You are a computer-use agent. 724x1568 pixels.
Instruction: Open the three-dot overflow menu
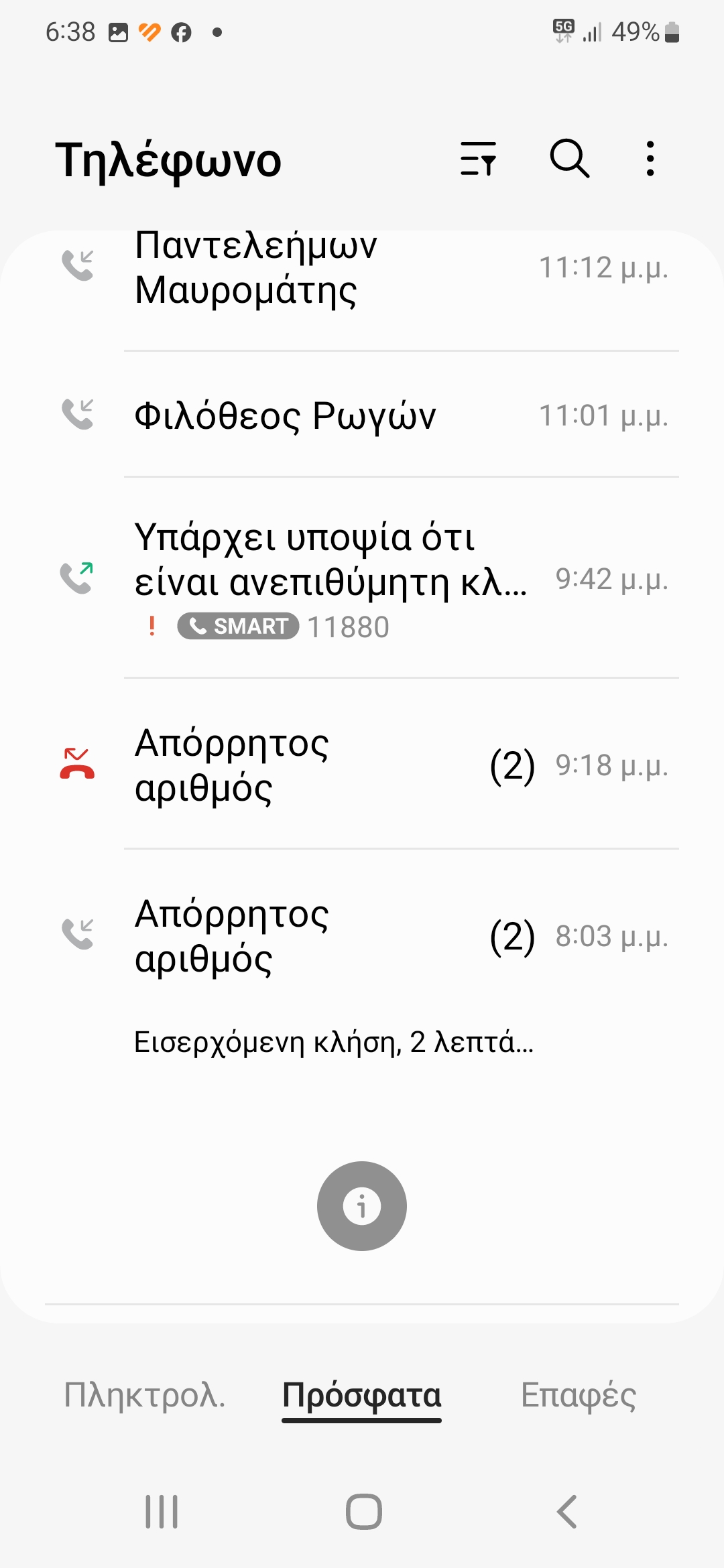pos(650,159)
